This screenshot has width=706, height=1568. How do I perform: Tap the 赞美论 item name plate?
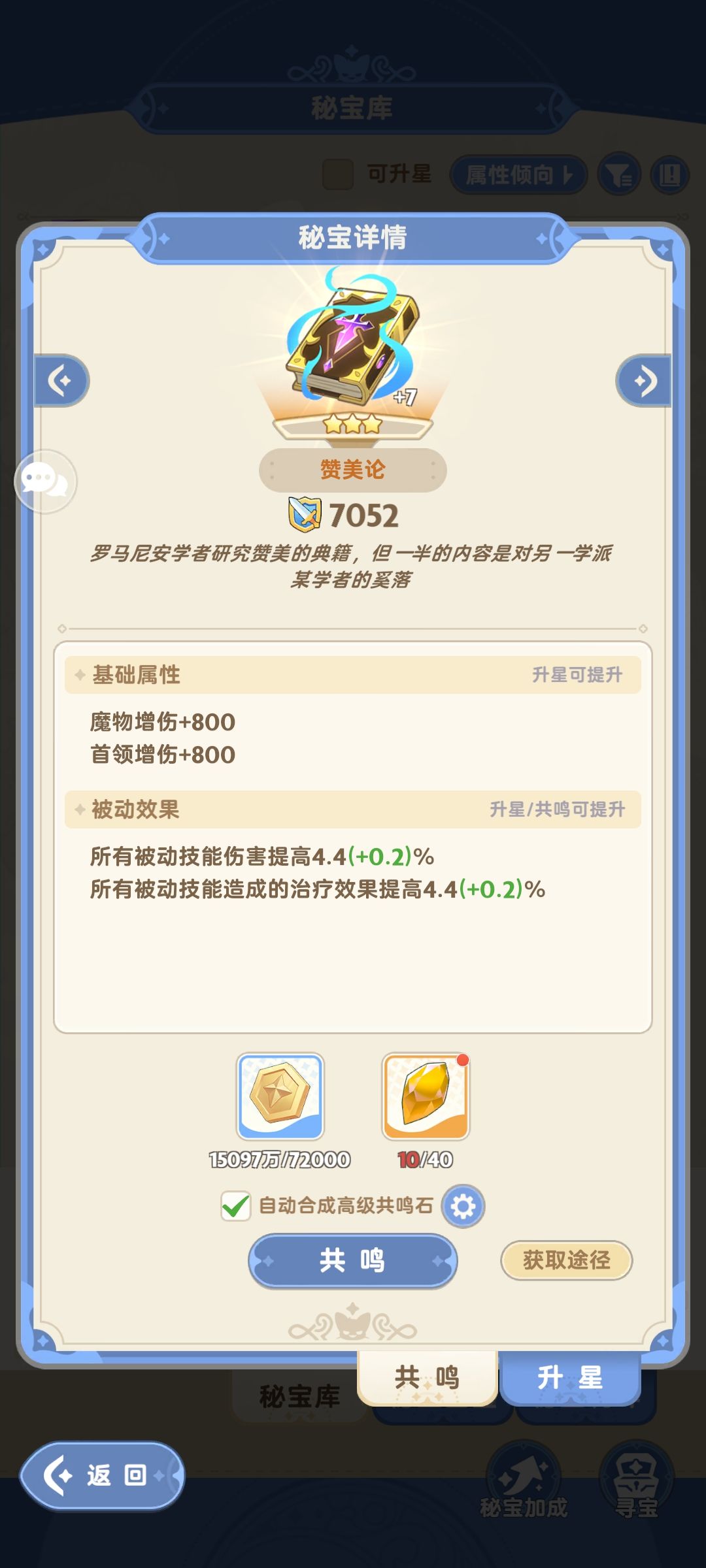pos(352,470)
